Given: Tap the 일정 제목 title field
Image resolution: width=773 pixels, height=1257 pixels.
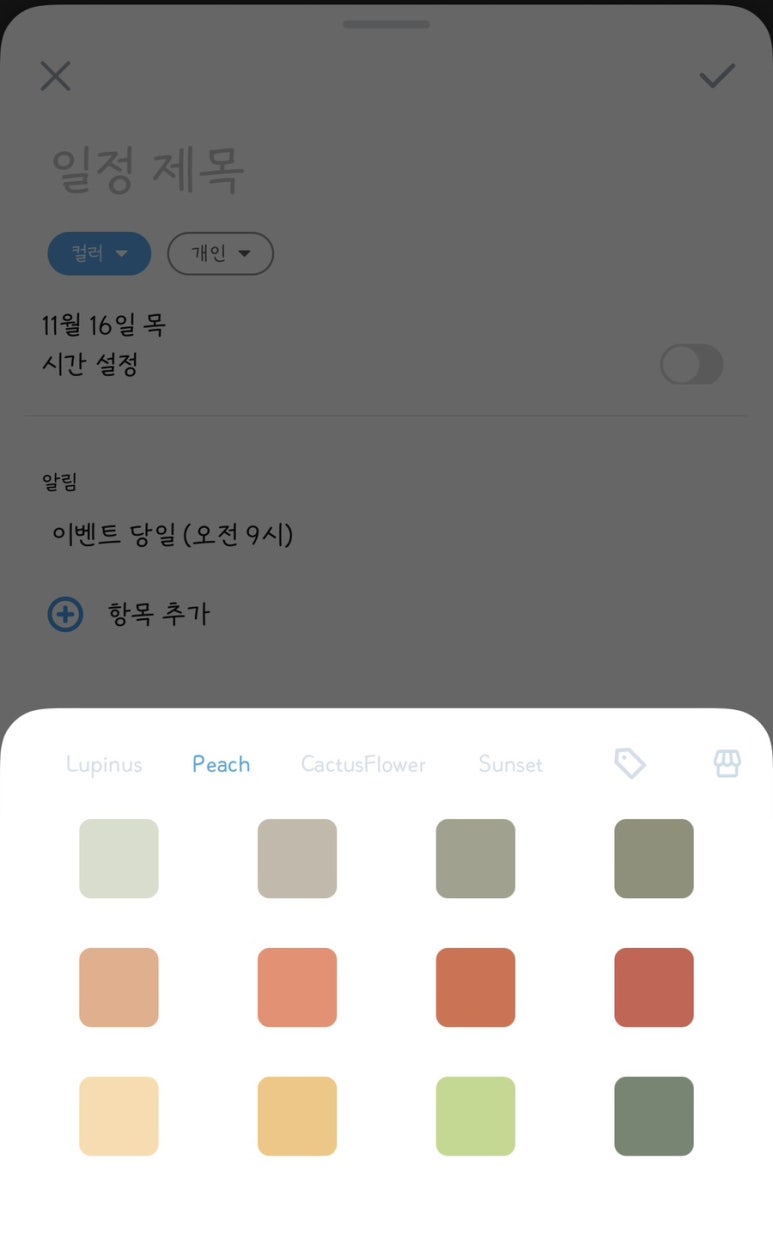Looking at the screenshot, I should click(148, 170).
